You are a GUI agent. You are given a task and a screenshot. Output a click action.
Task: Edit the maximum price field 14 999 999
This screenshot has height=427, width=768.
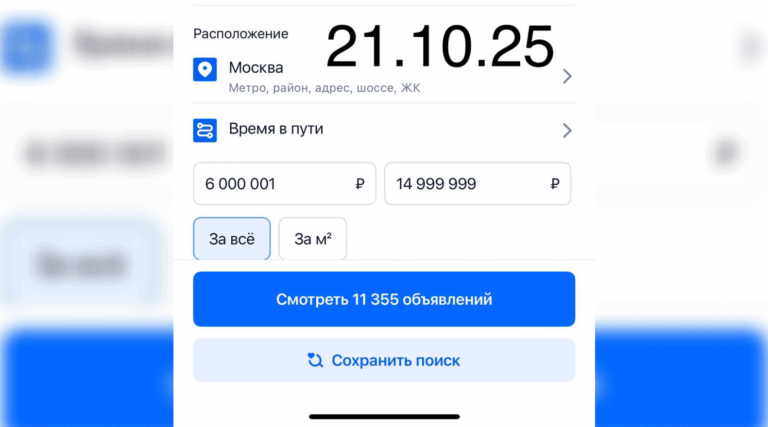pos(477,184)
